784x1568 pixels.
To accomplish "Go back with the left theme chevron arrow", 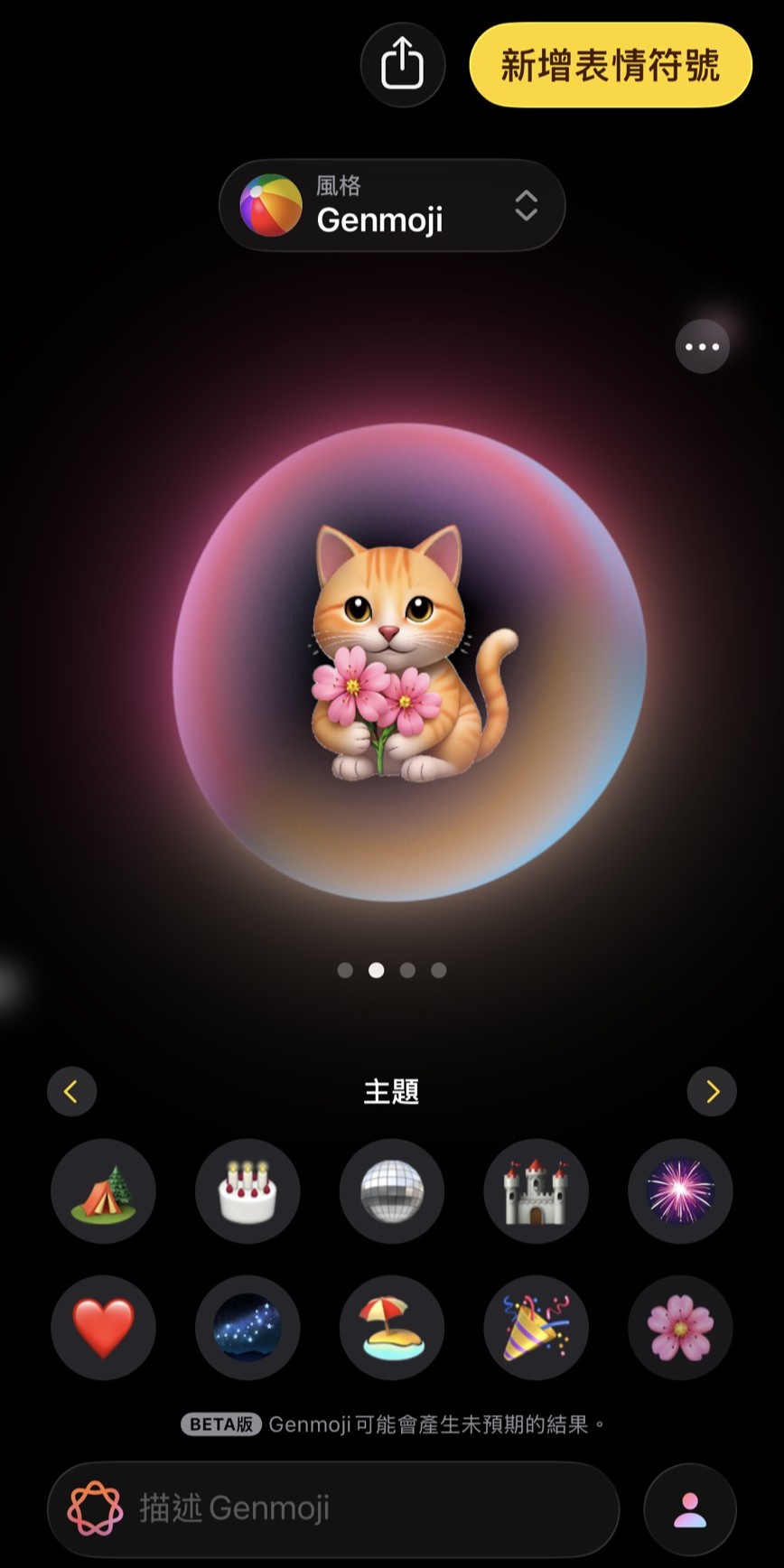I will click(72, 1091).
